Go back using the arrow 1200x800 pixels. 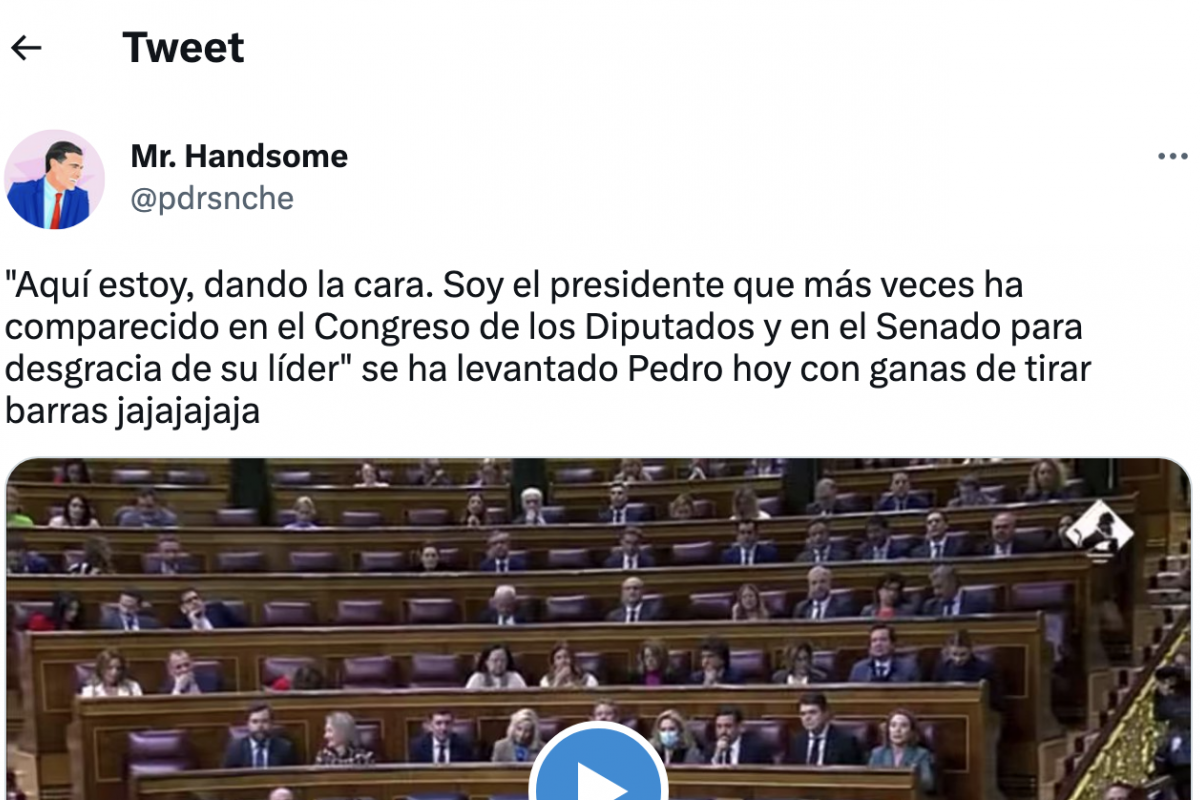[26, 47]
